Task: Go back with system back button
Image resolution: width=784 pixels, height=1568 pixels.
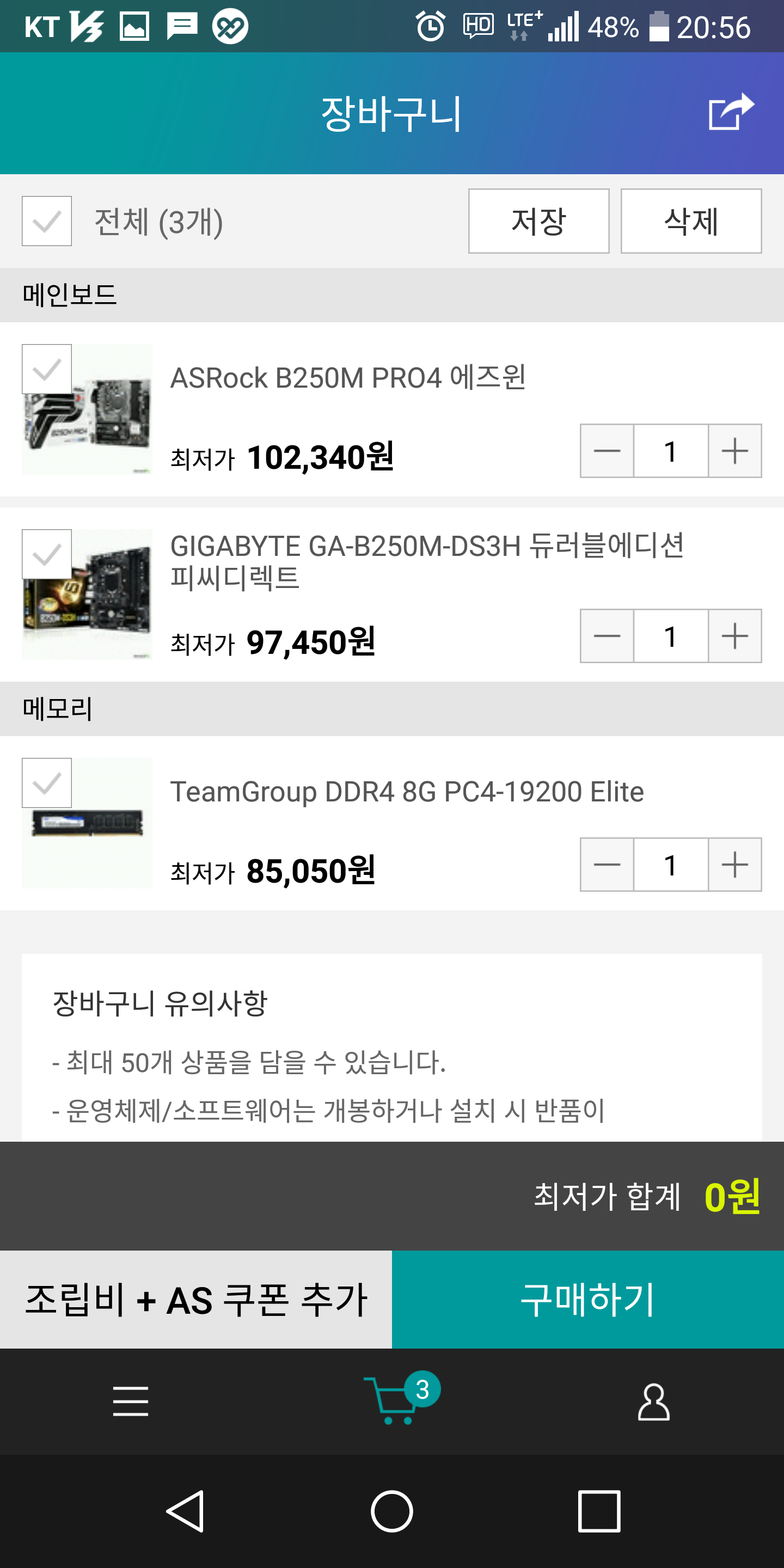Action: [x=185, y=1511]
